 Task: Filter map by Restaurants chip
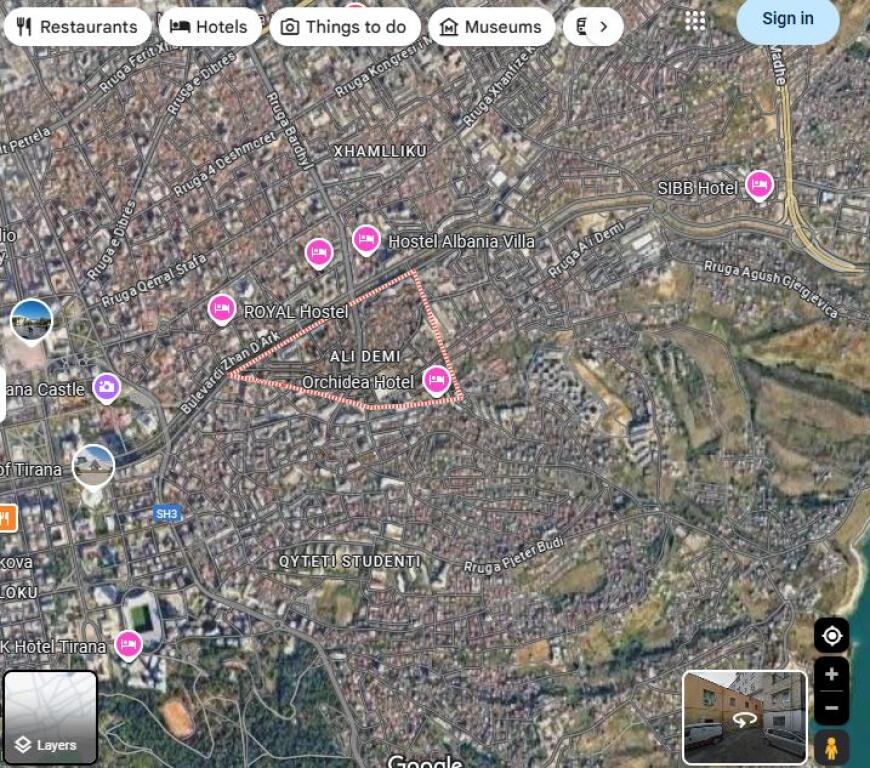click(x=77, y=27)
